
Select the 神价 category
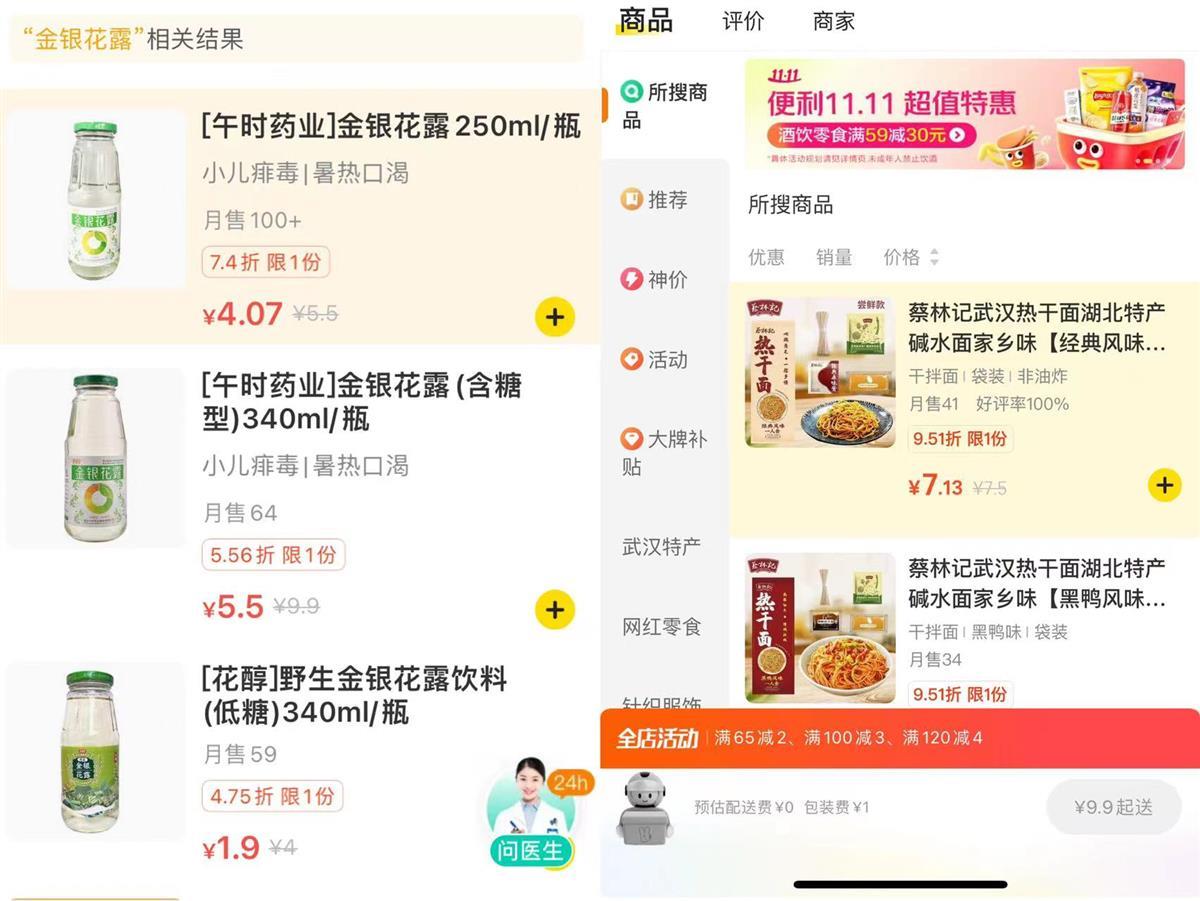pyautogui.click(x=656, y=280)
